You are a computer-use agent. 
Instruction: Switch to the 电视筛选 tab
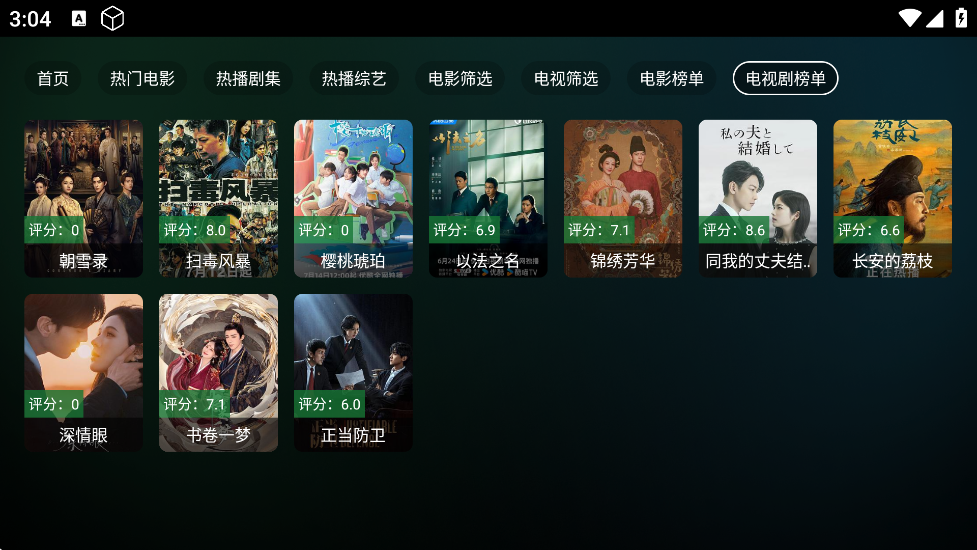tap(566, 78)
